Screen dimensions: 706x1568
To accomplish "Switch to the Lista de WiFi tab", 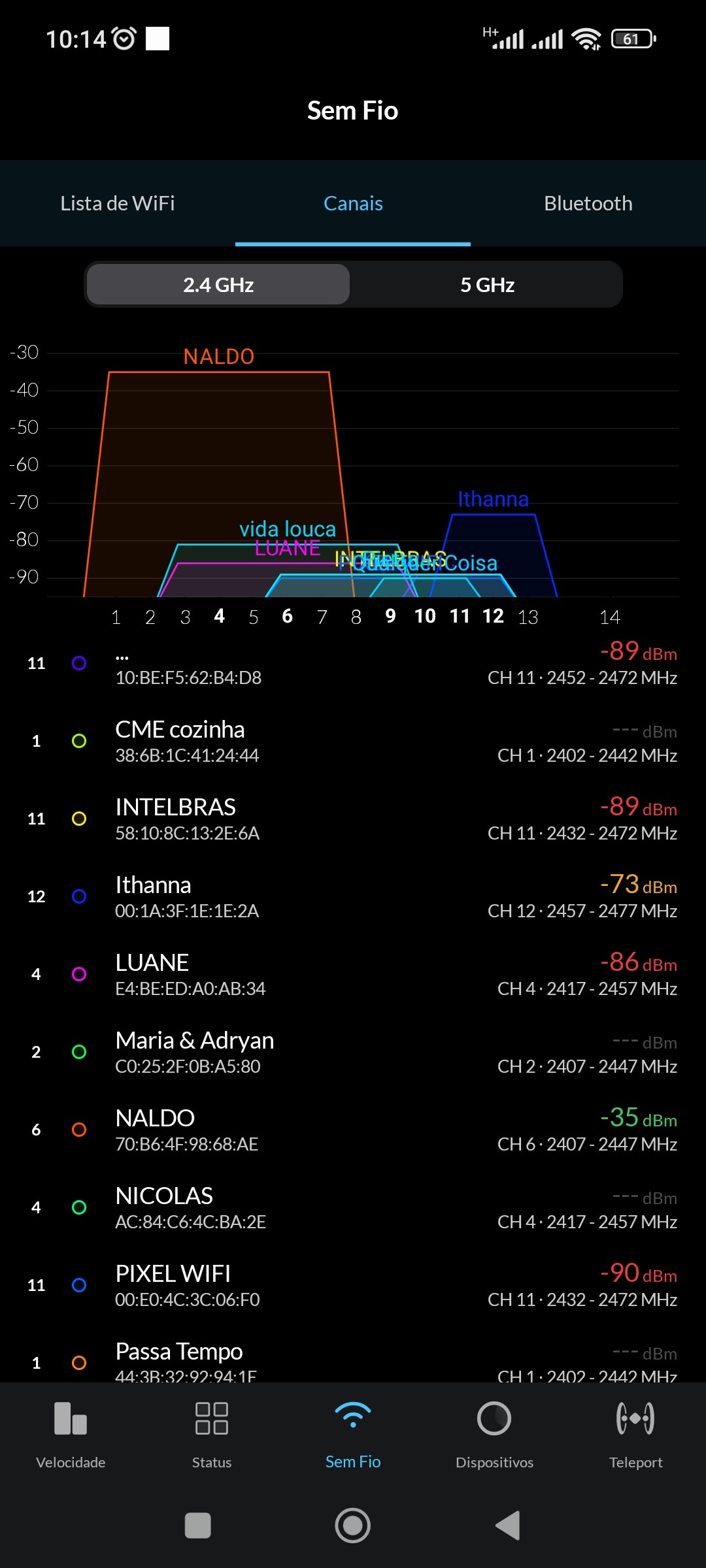I will click(118, 203).
